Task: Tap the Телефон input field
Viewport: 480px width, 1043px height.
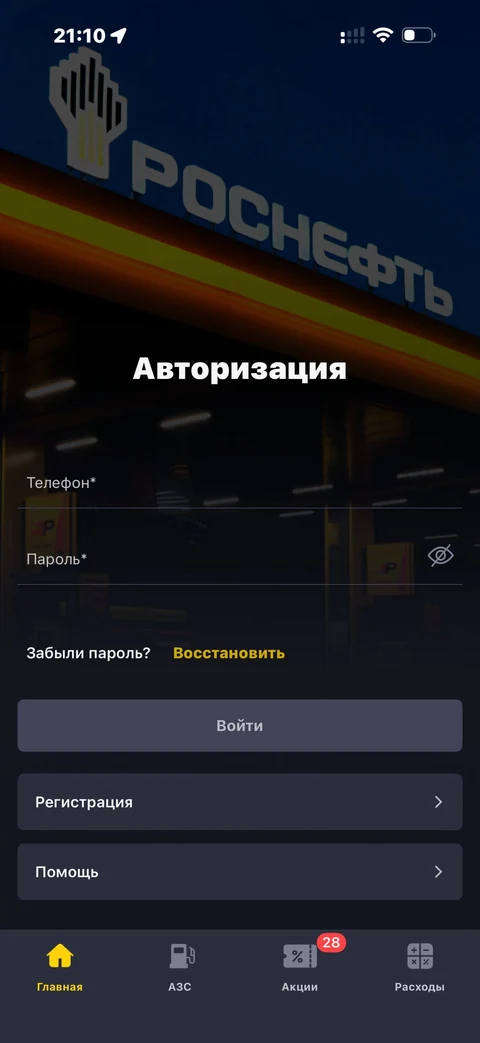Action: pyautogui.click(x=239, y=484)
